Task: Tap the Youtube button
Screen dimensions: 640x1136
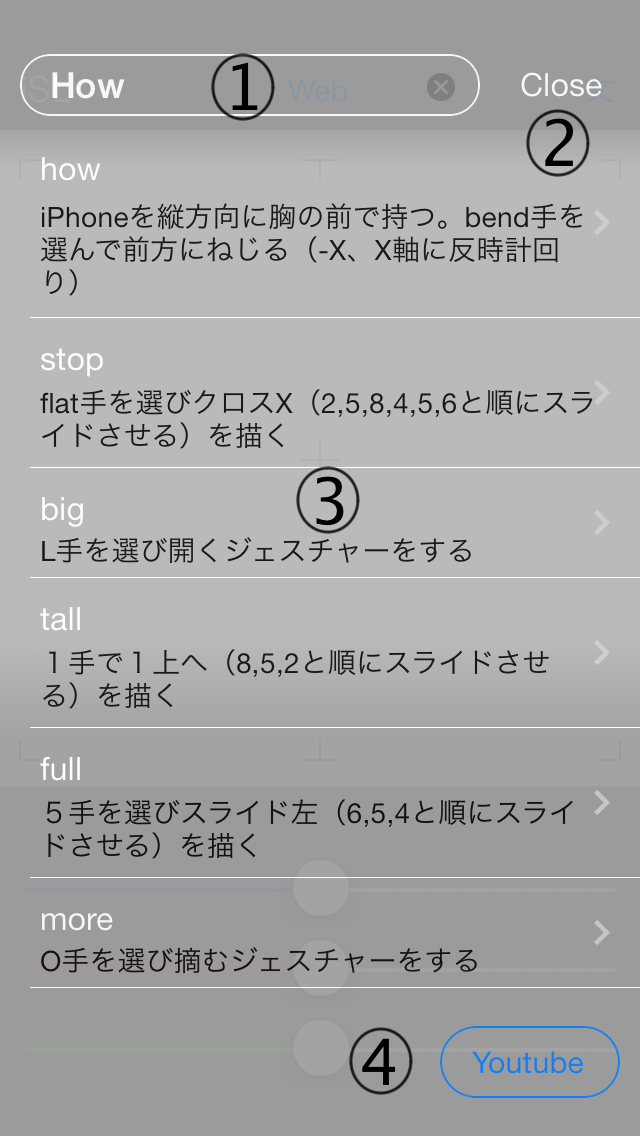Action: click(530, 1062)
